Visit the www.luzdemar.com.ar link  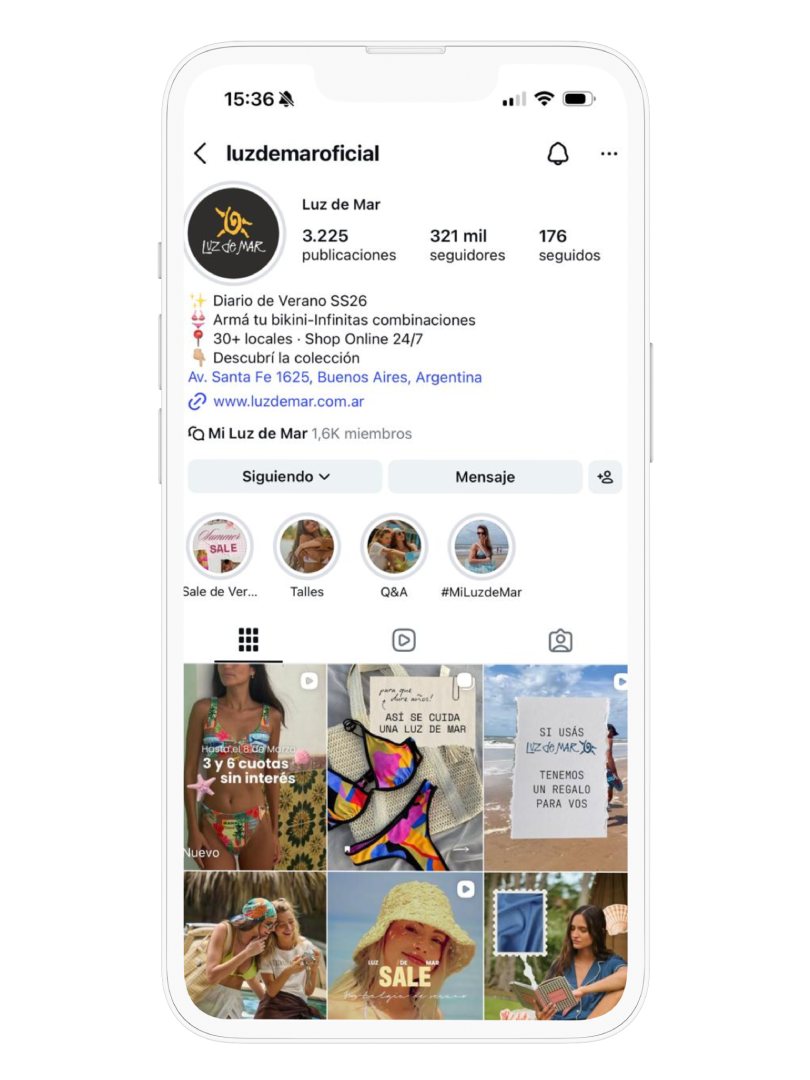pyautogui.click(x=288, y=401)
